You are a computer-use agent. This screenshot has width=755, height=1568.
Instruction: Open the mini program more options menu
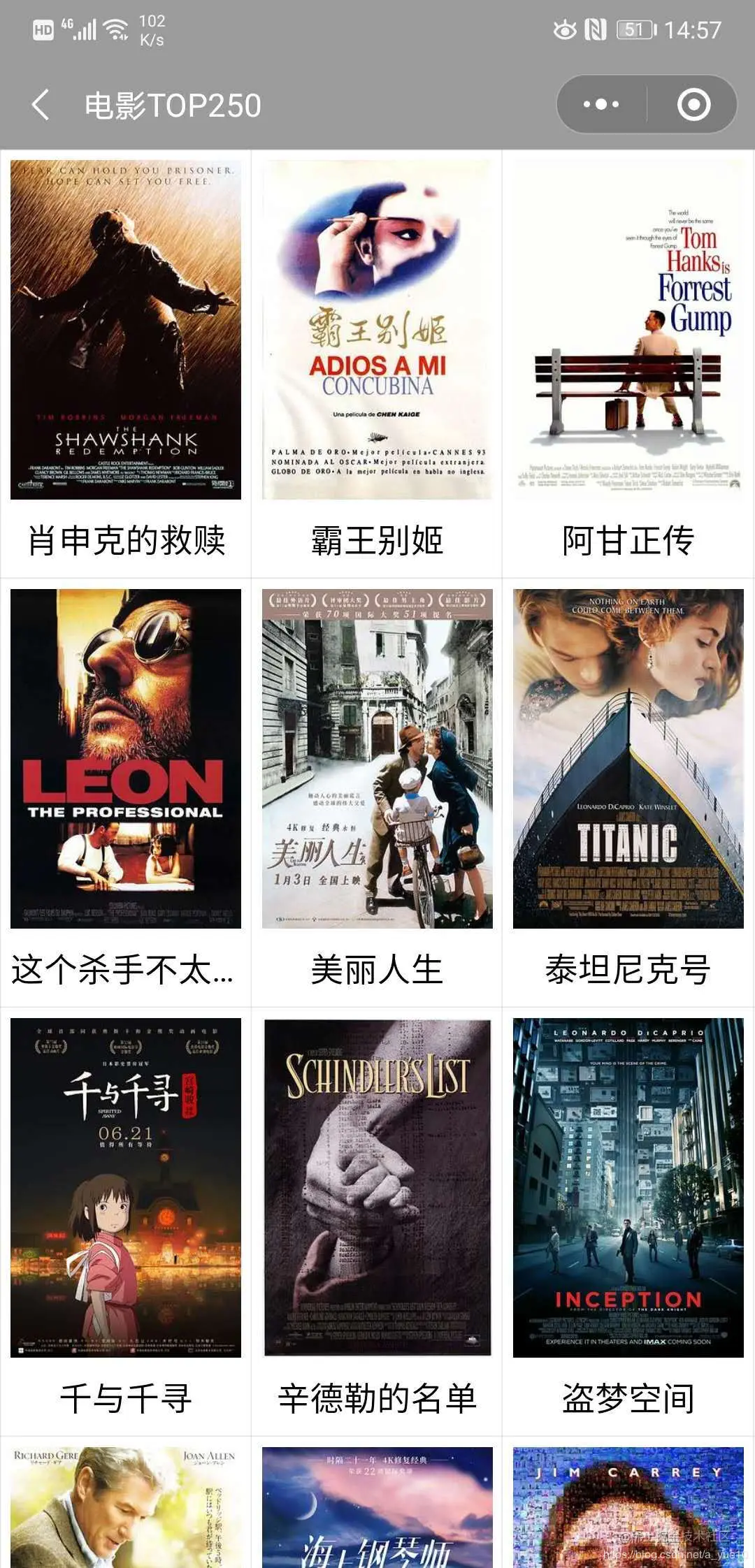[x=601, y=105]
